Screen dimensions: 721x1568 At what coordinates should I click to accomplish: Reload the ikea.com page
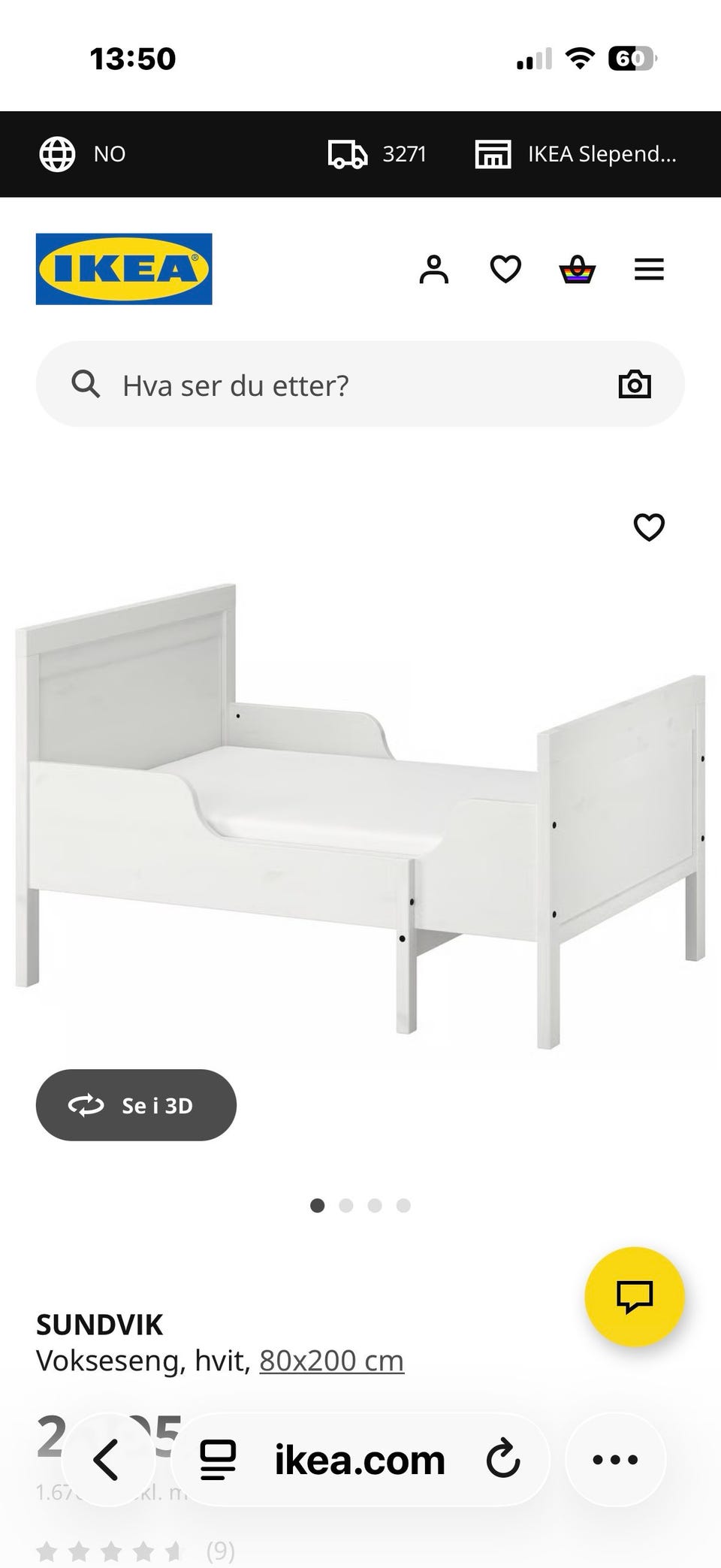point(502,1460)
